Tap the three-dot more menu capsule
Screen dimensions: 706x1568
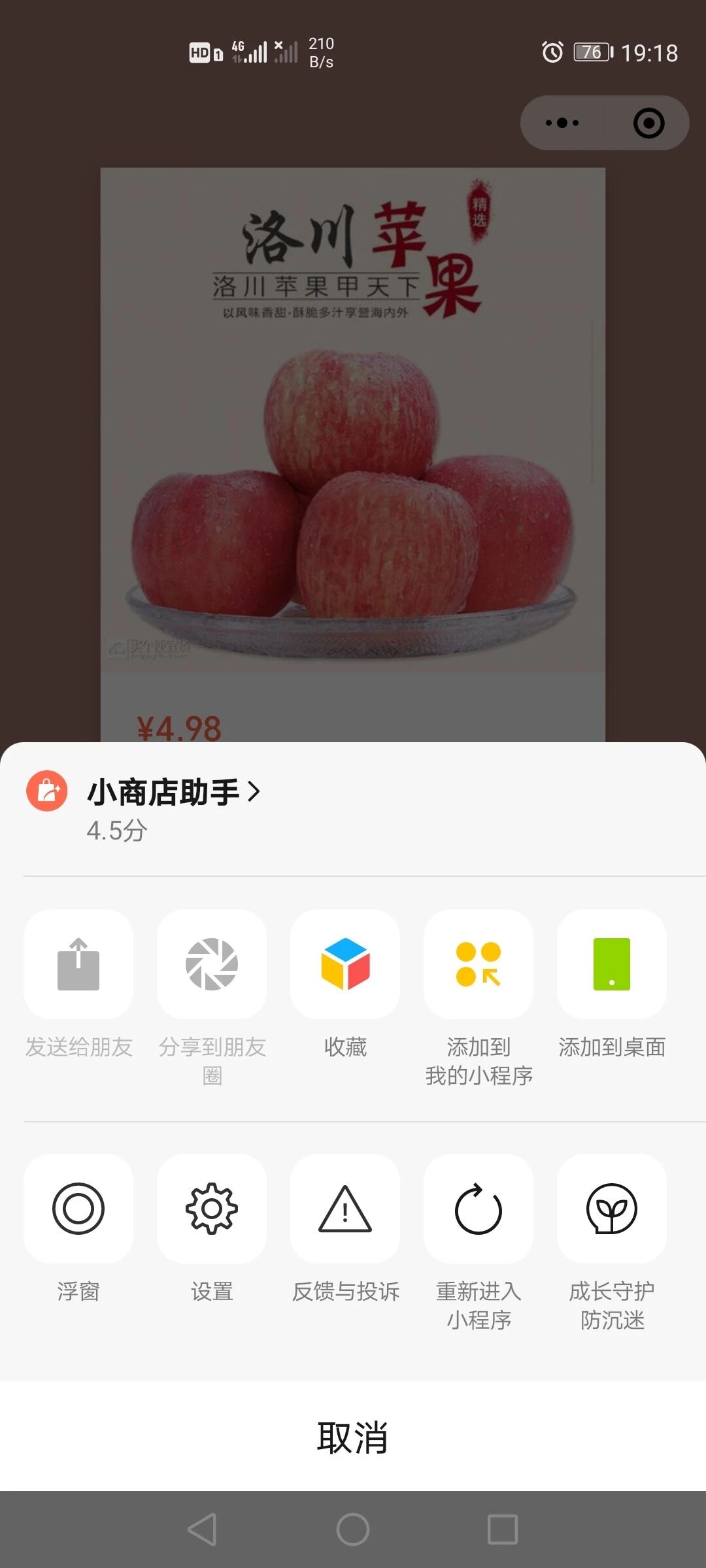click(x=562, y=123)
